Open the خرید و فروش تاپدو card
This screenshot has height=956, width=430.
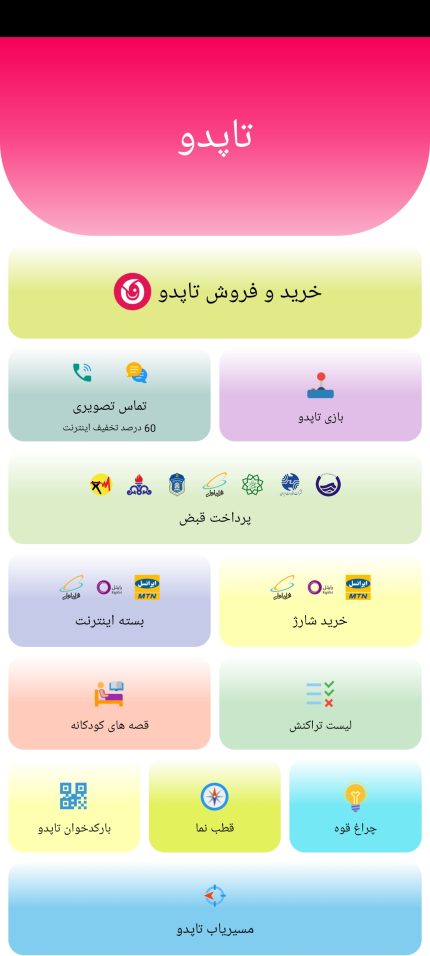[x=215, y=293]
